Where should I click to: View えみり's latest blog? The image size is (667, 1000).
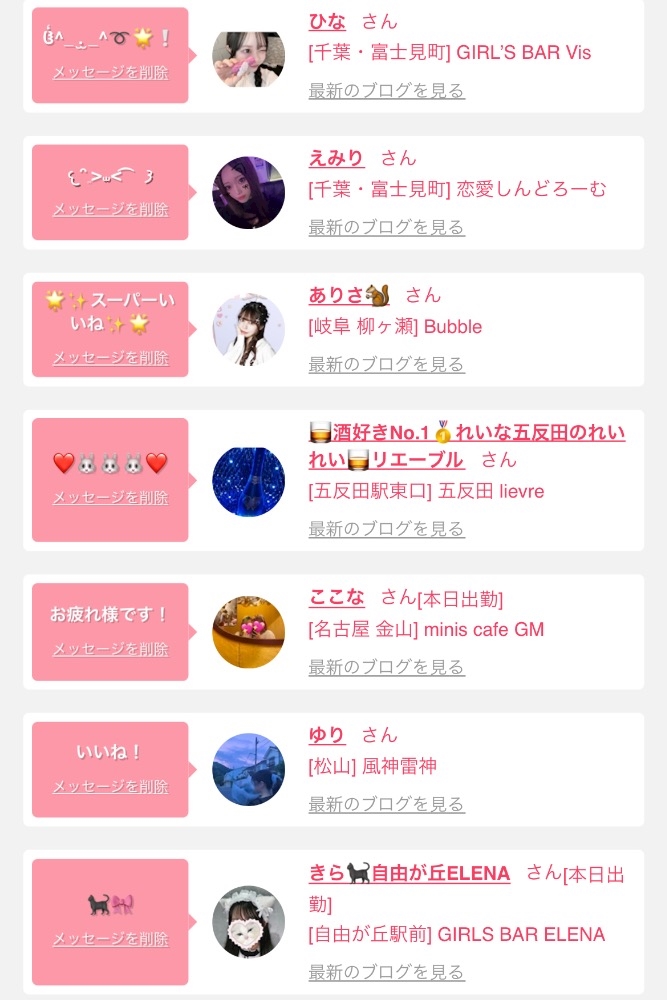(386, 227)
